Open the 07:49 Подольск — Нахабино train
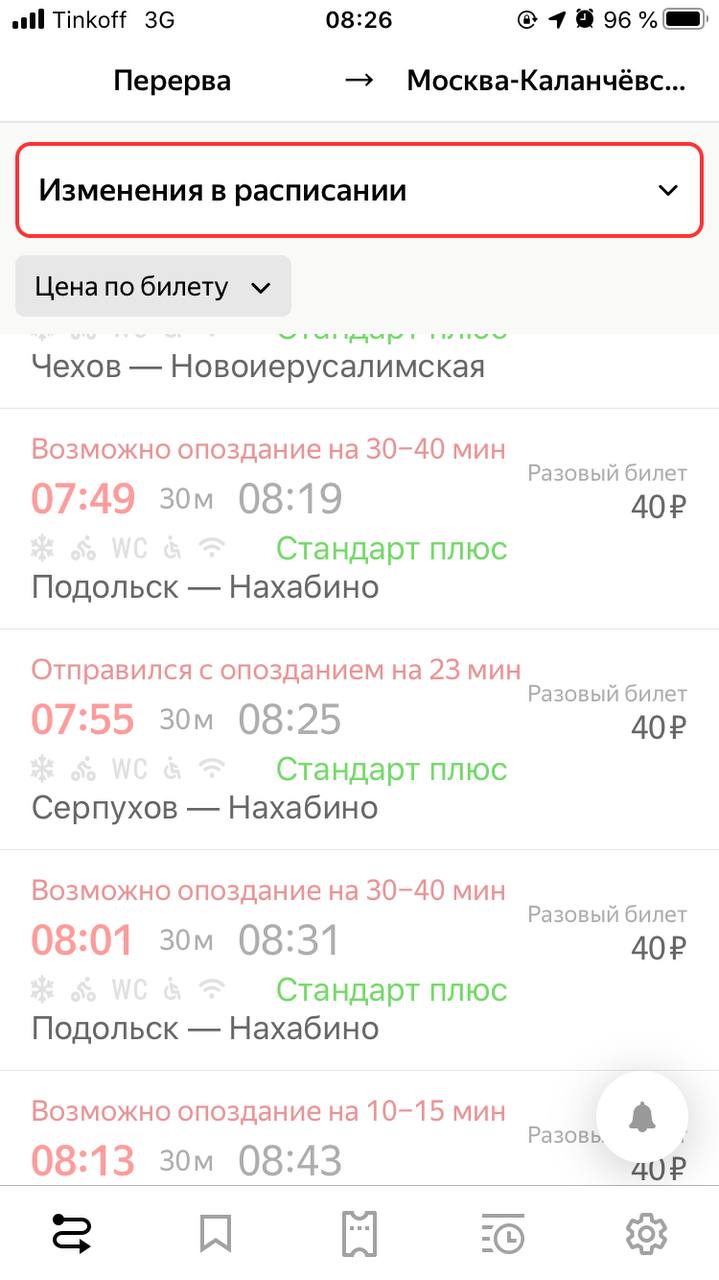Viewport: 719px width, 1280px height. (359, 519)
